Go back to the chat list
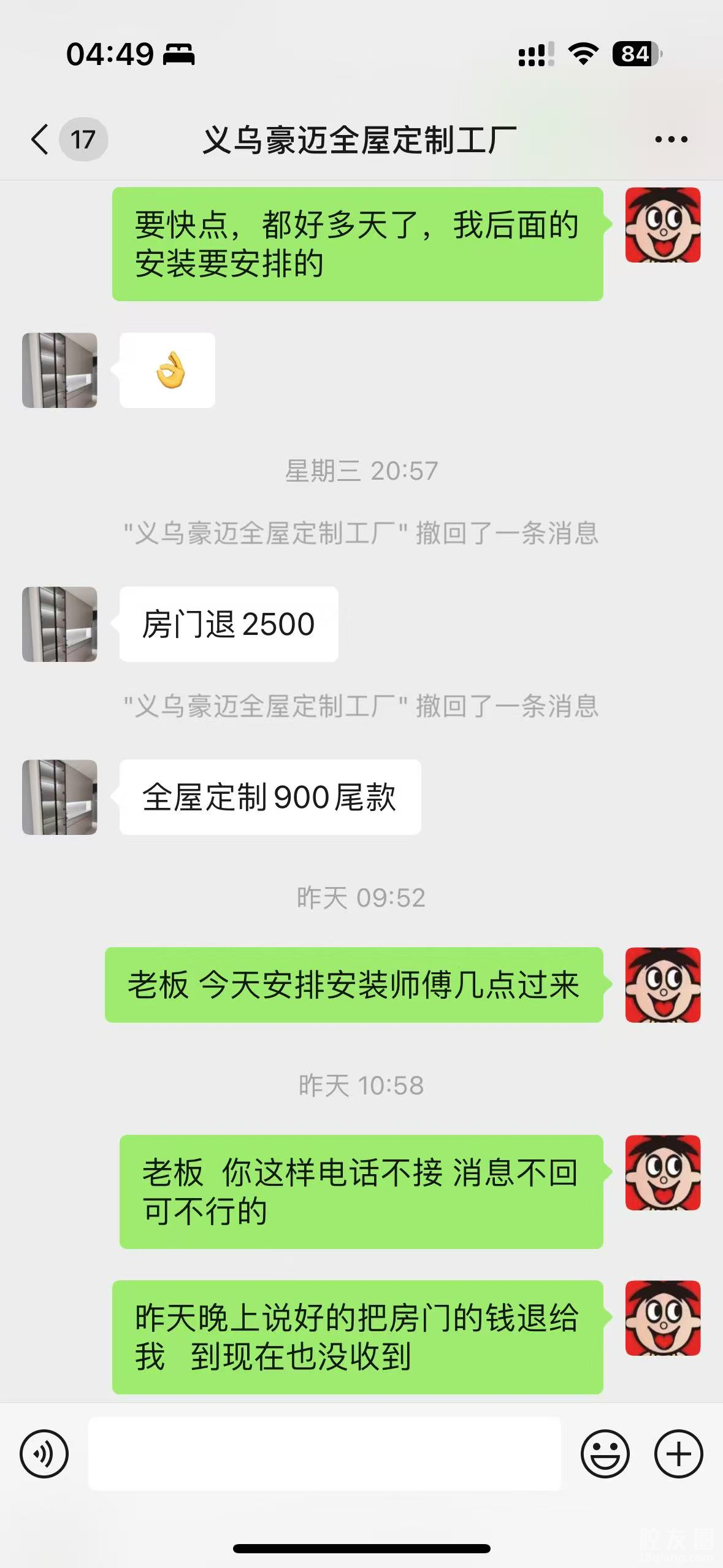This screenshot has width=723, height=1568. click(x=40, y=139)
